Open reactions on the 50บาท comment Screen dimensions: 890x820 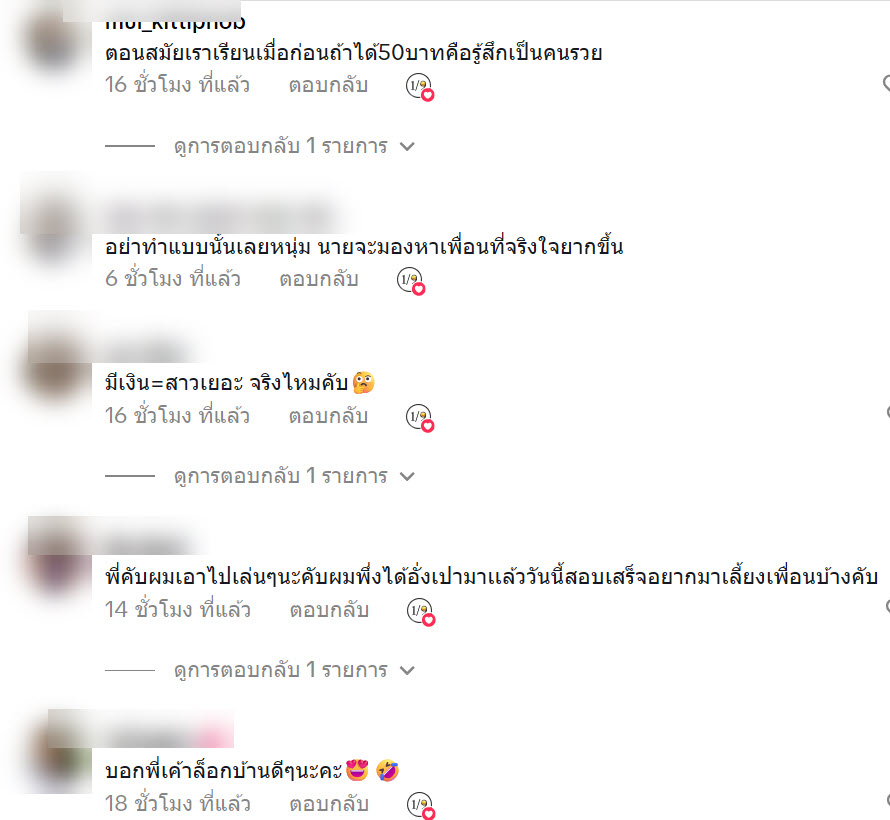pyautogui.click(x=419, y=87)
